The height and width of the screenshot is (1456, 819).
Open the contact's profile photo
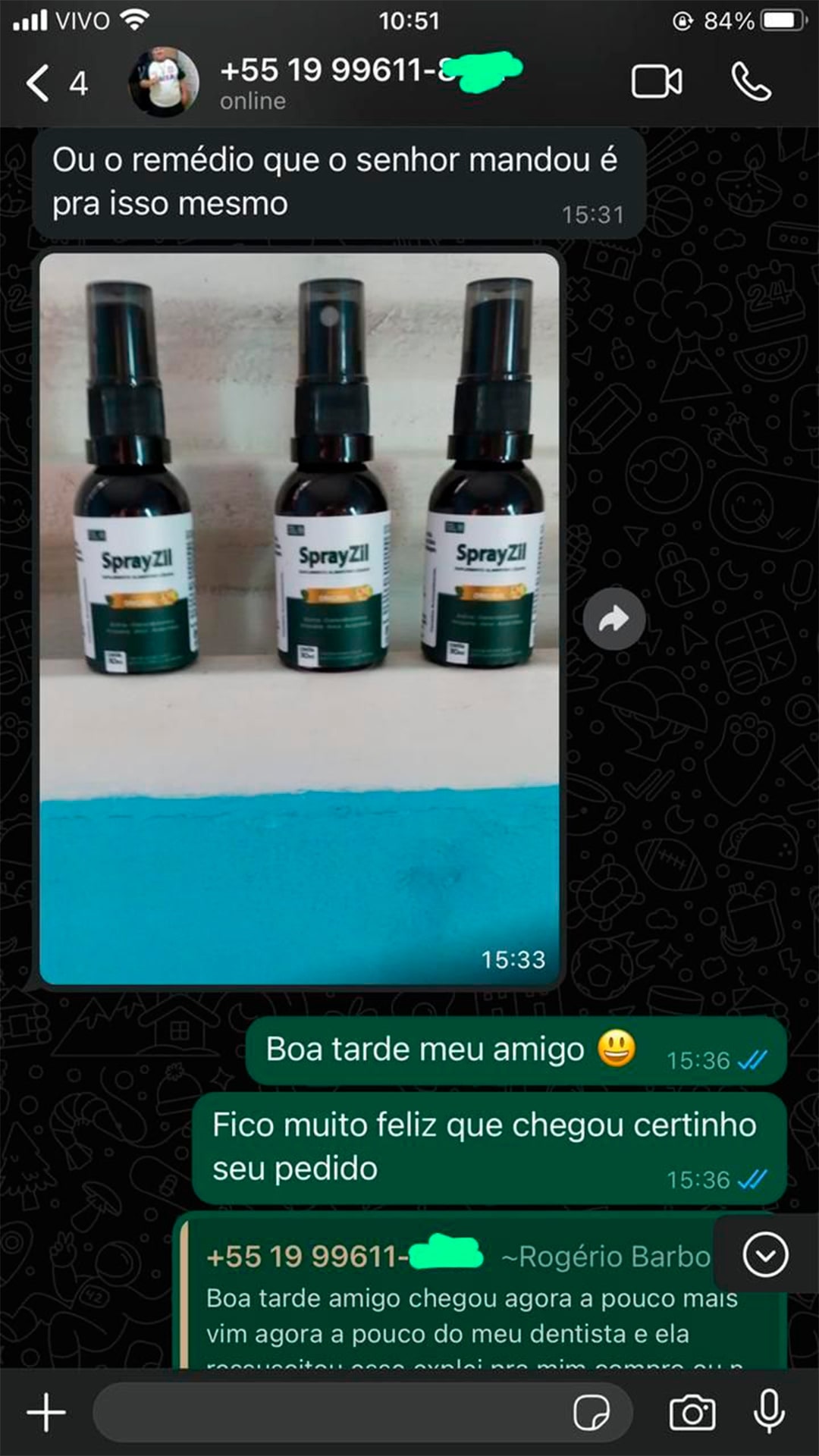163,82
